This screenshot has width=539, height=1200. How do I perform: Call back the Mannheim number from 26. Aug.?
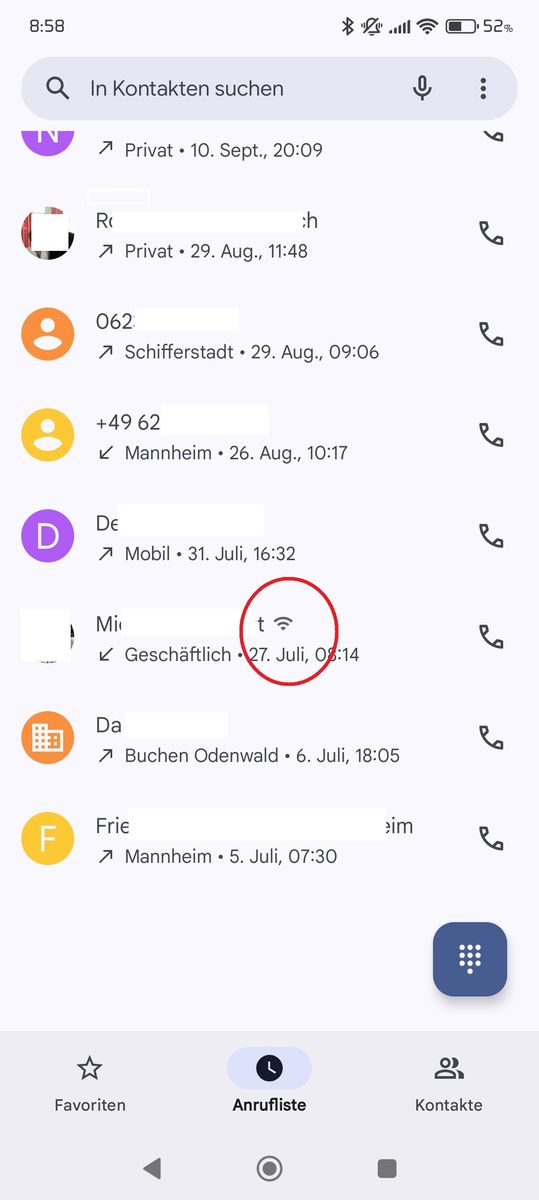[491, 435]
